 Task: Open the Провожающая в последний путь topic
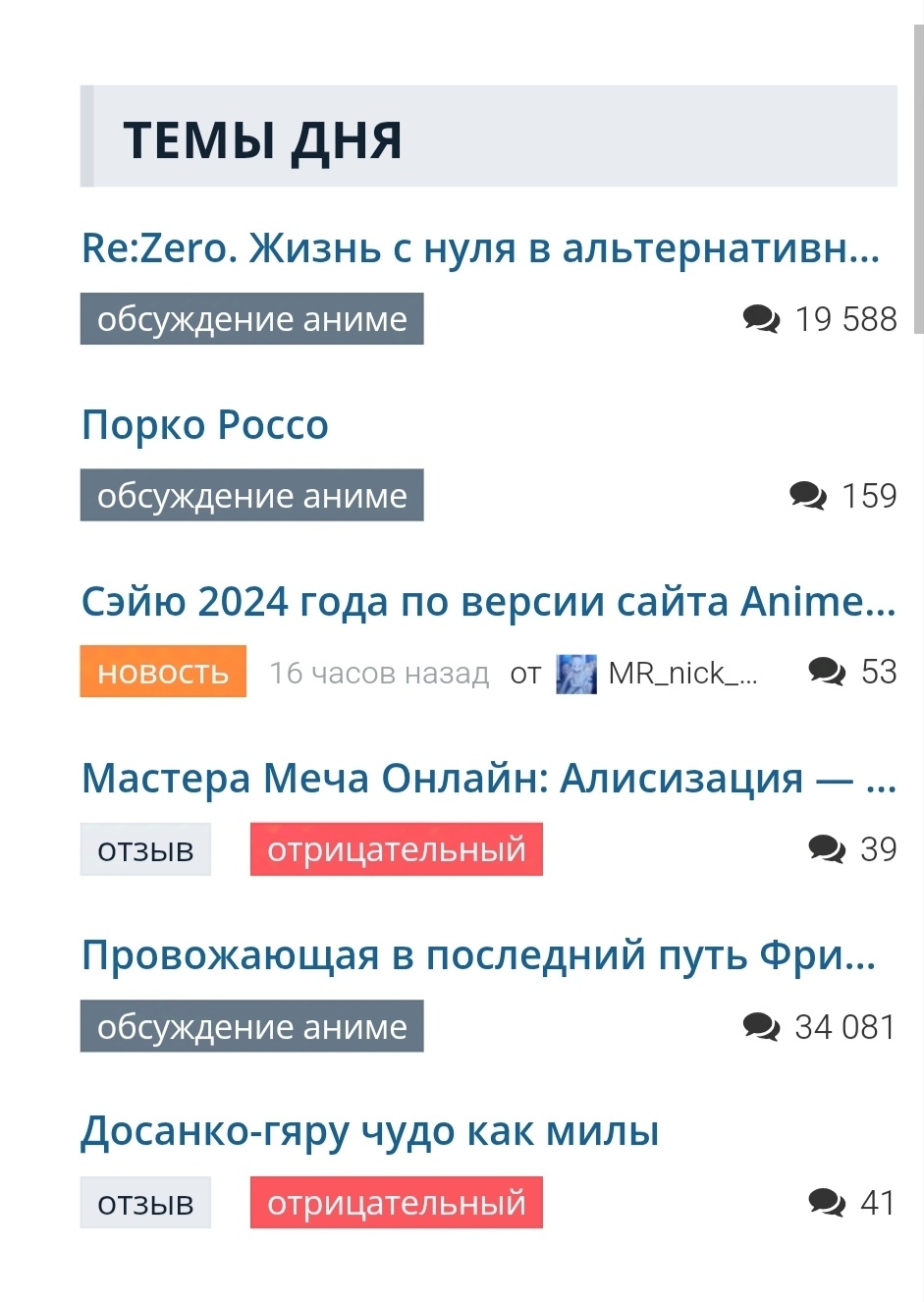pyautogui.click(x=478, y=954)
